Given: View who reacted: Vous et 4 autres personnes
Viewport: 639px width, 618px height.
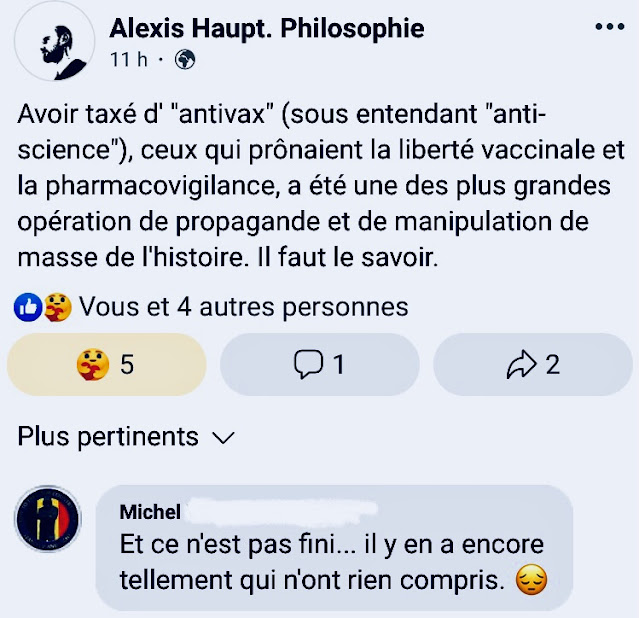Looking at the screenshot, I should pyautogui.click(x=243, y=307).
